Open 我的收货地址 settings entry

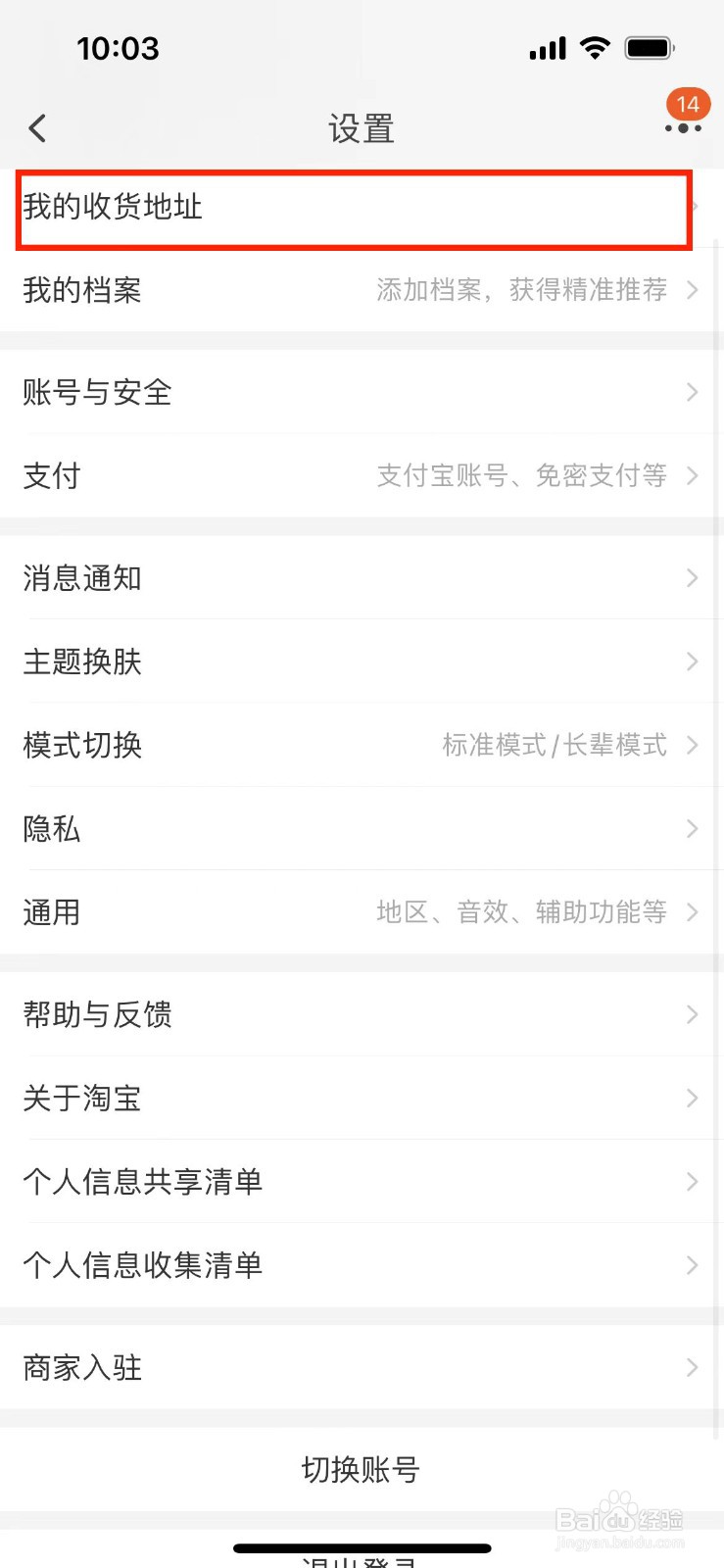pyautogui.click(x=111, y=208)
